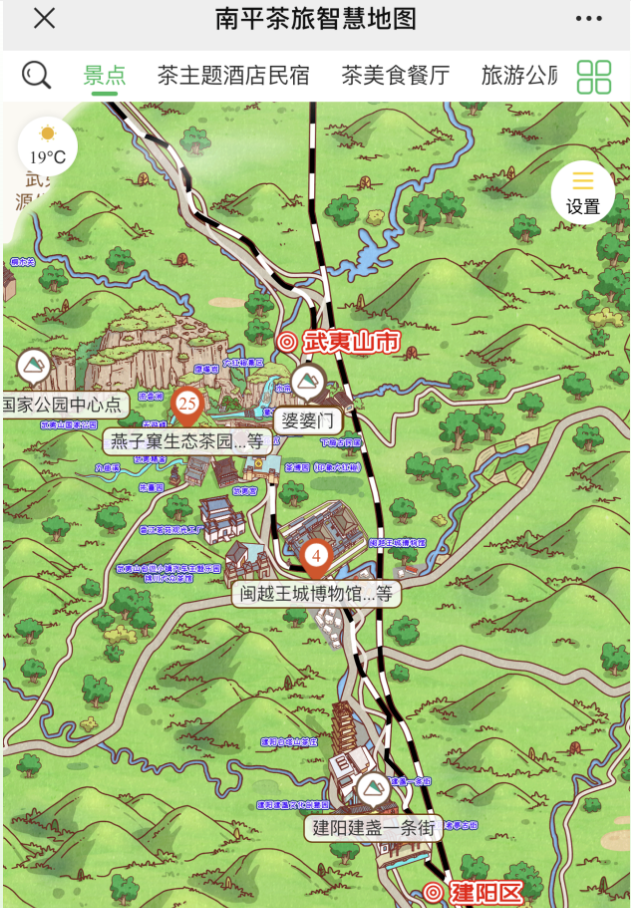The height and width of the screenshot is (908, 631).
Task: Open the 婆婆门 map marker
Action: tap(308, 383)
